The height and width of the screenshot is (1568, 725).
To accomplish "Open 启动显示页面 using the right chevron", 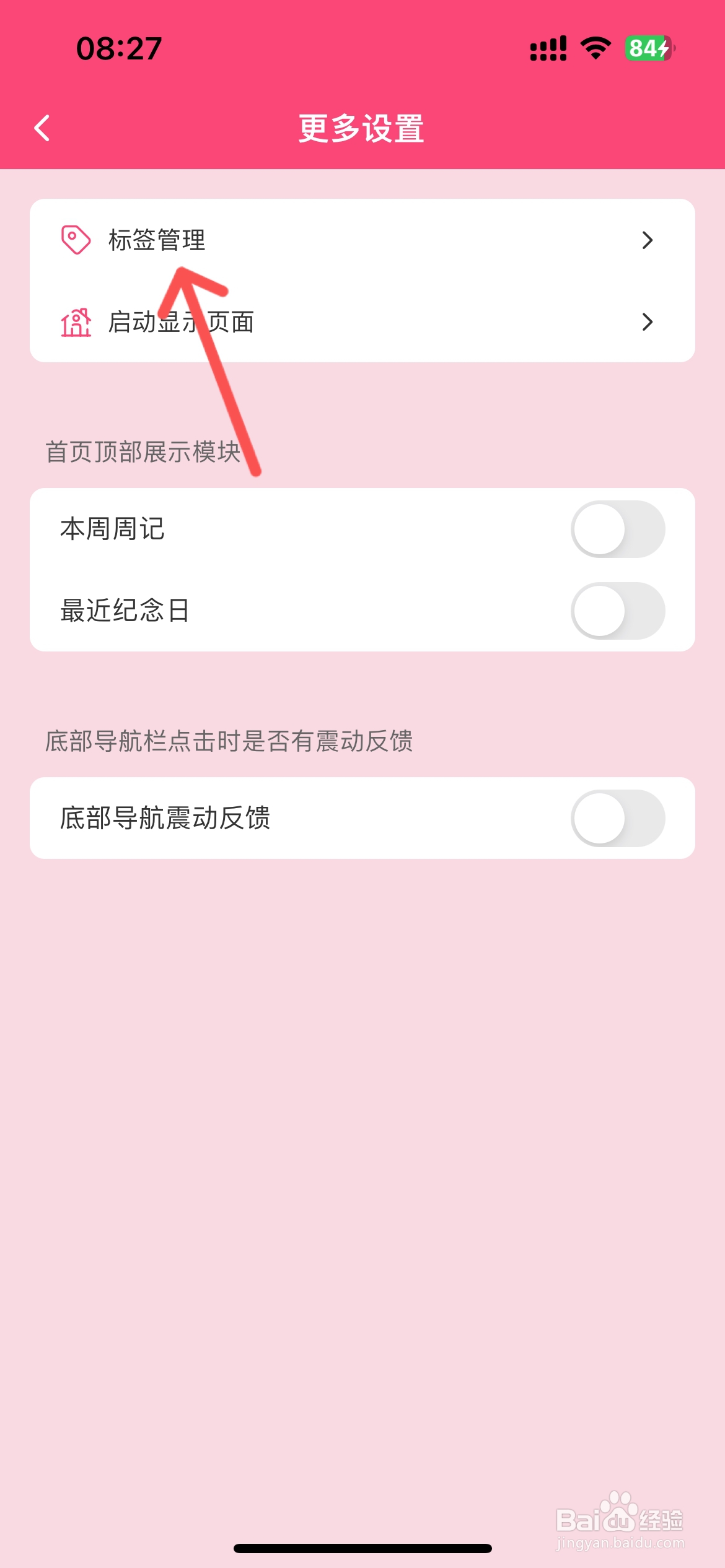I will tap(648, 323).
